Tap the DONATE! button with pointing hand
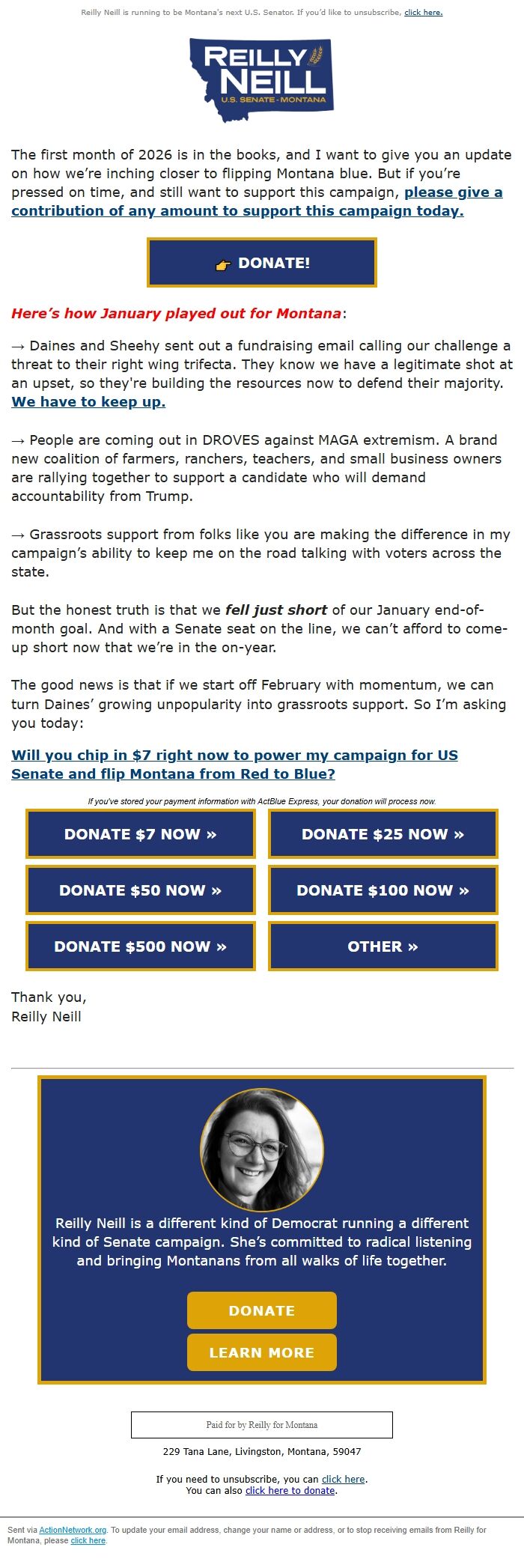 tap(262, 263)
